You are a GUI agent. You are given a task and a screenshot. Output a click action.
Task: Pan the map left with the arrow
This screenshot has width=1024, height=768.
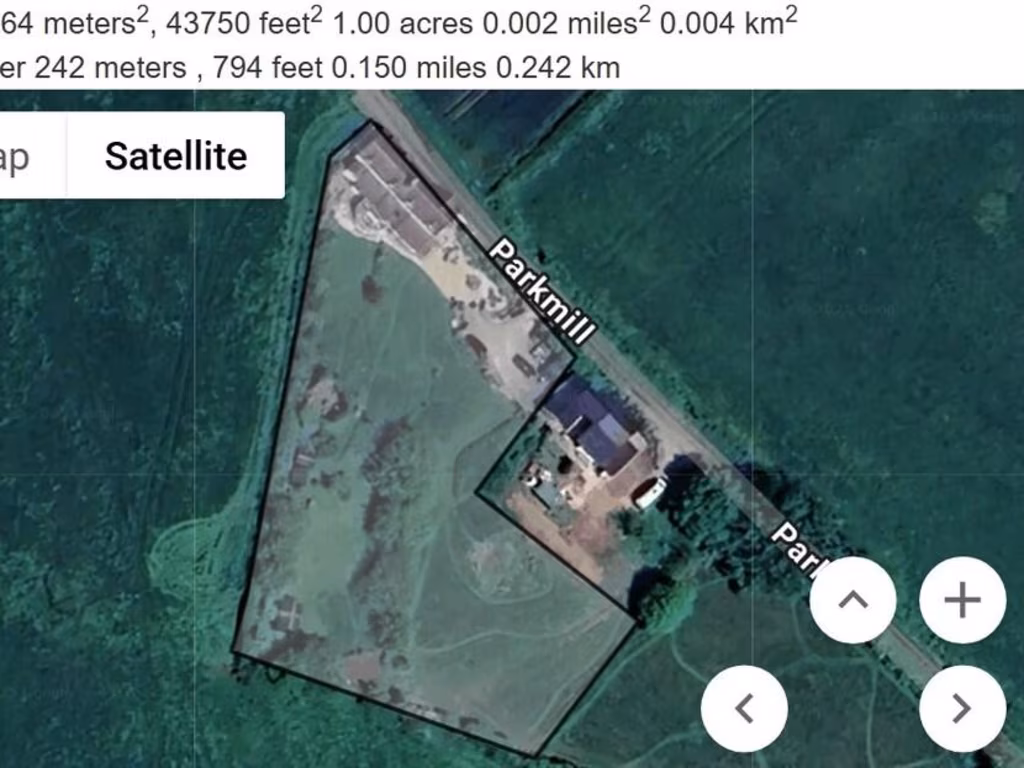744,708
